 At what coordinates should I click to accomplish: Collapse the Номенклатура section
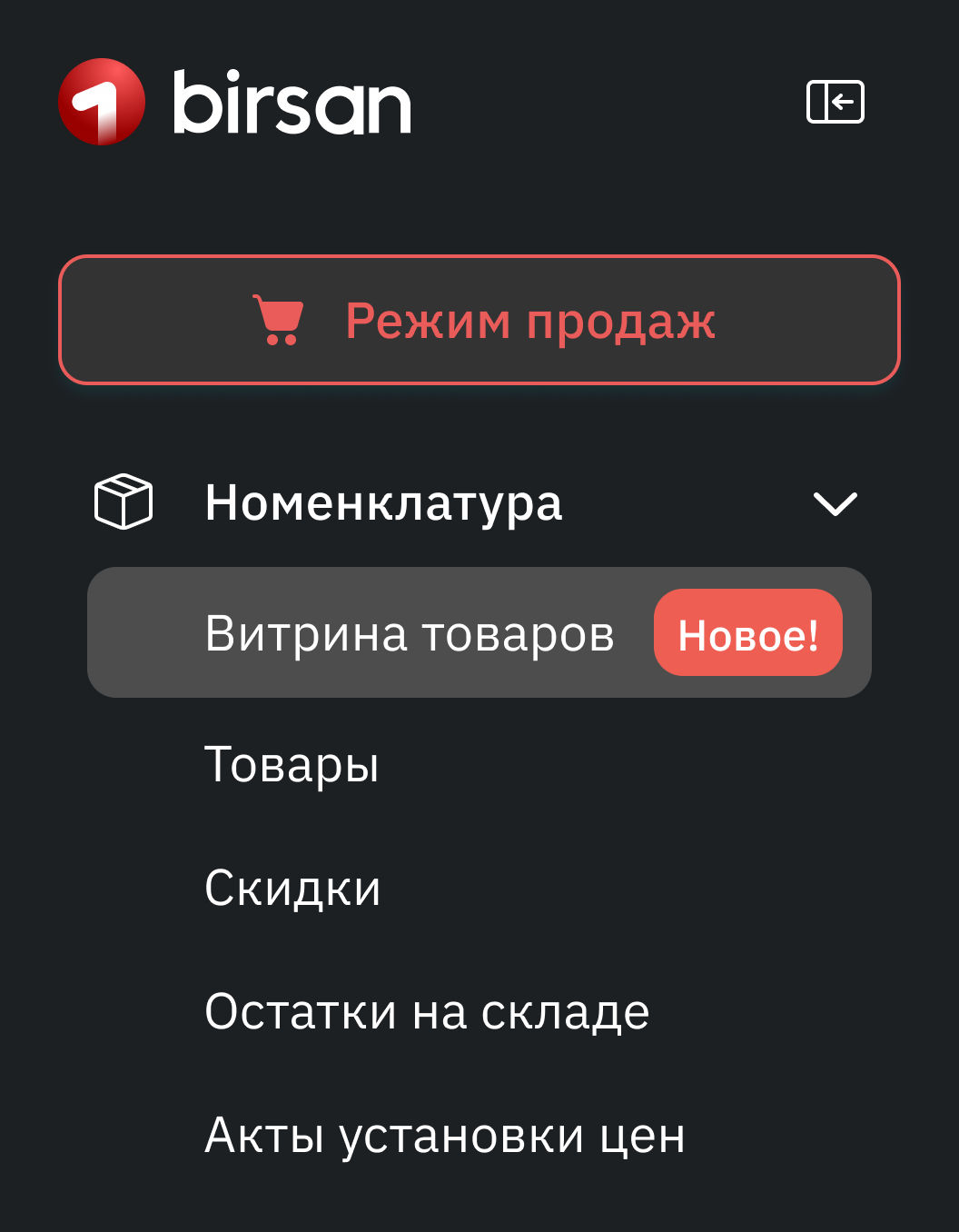click(835, 503)
